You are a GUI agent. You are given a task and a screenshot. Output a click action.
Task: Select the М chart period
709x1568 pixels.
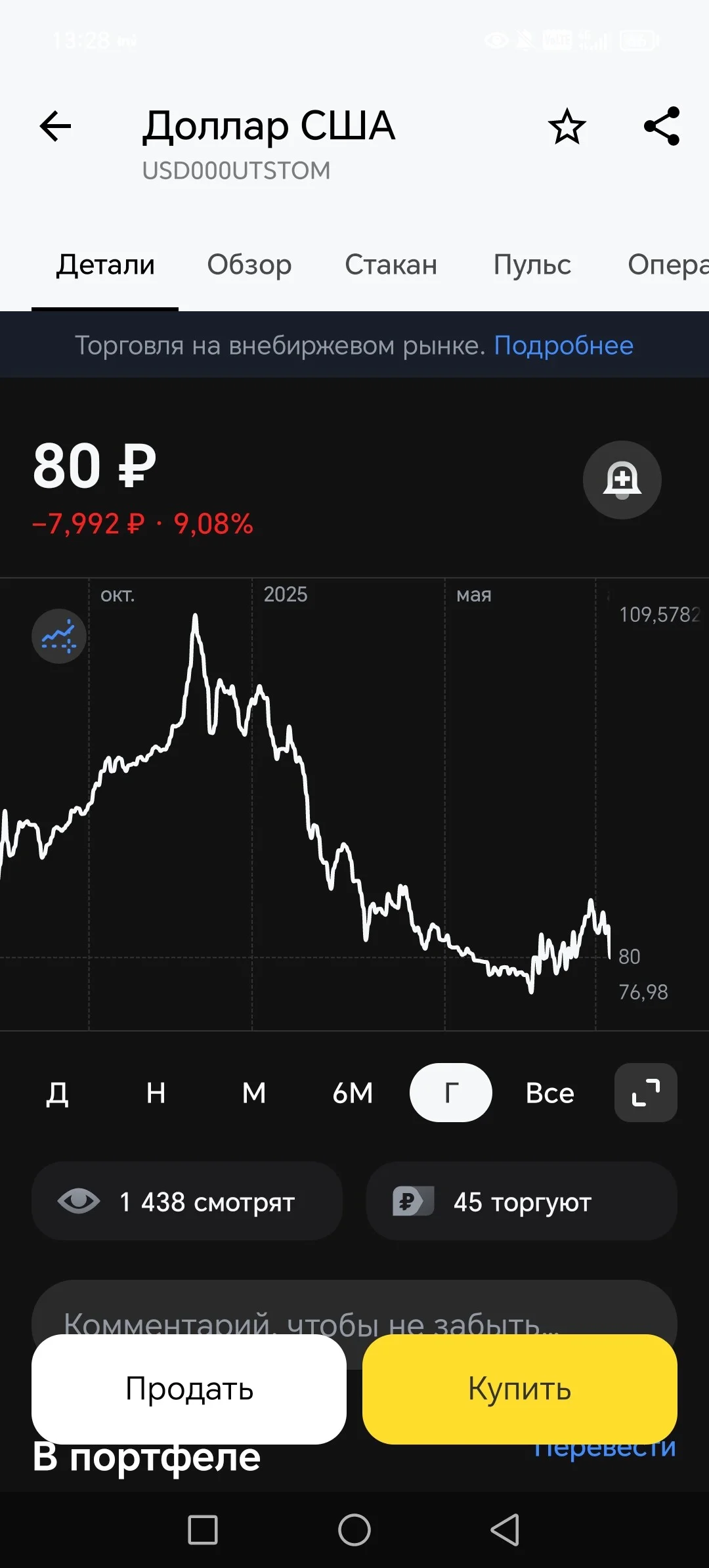coord(254,1093)
